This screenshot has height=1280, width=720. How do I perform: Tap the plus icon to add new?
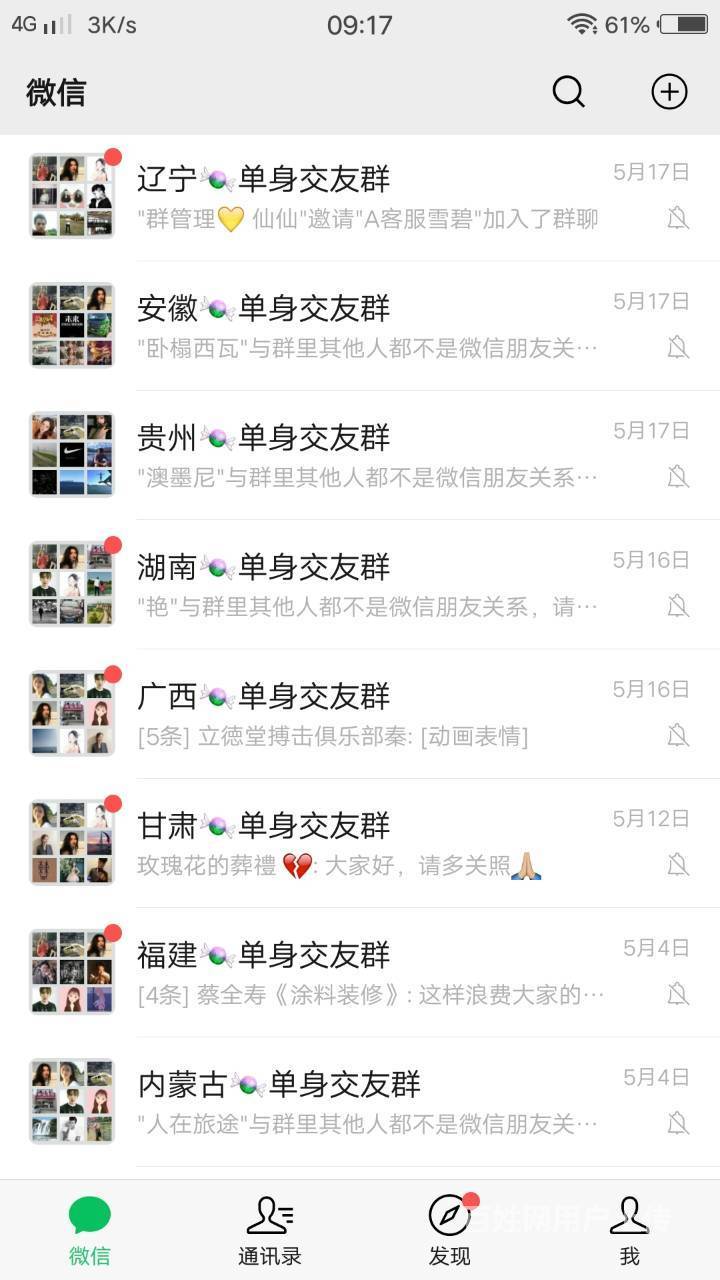[669, 92]
